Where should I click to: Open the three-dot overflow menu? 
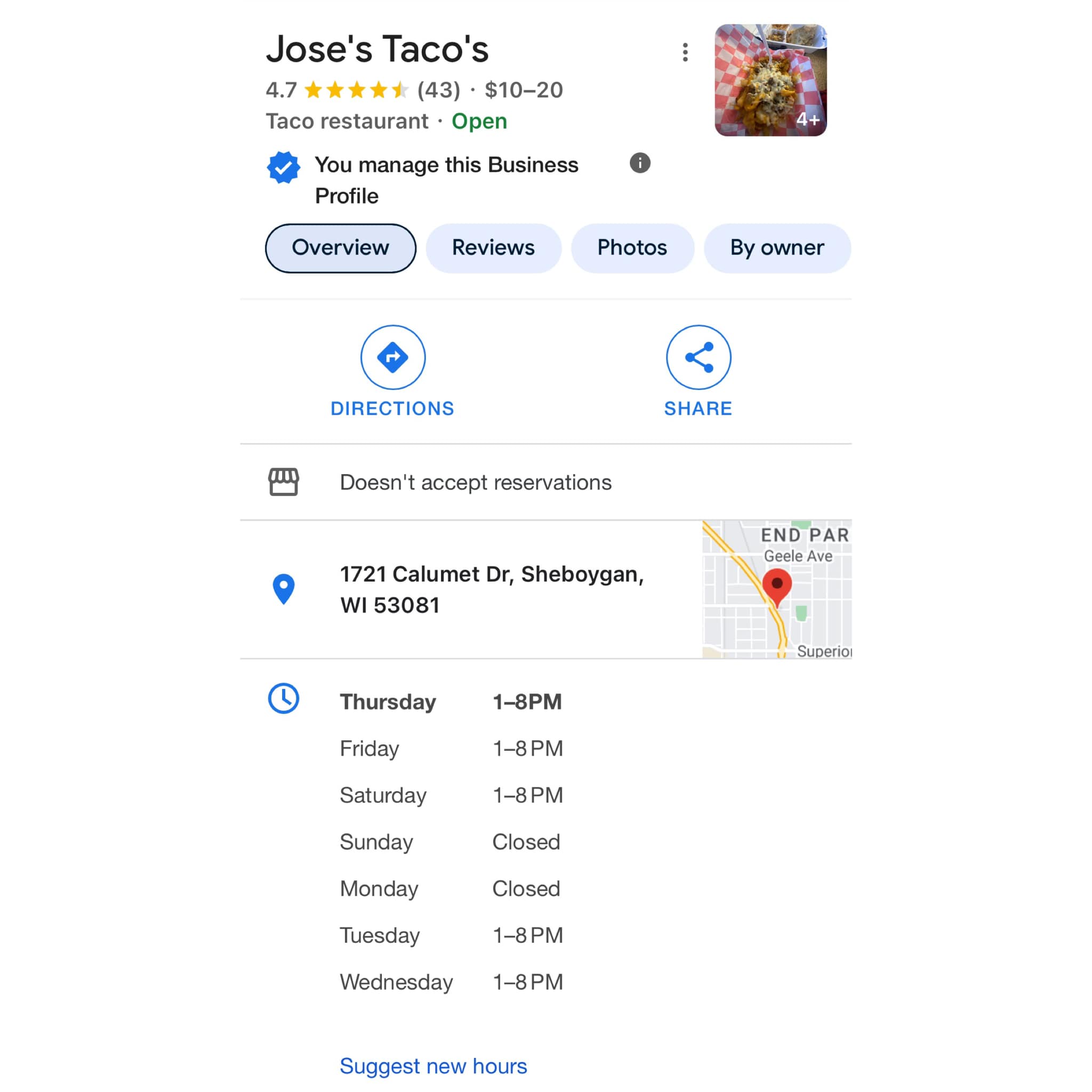point(685,52)
